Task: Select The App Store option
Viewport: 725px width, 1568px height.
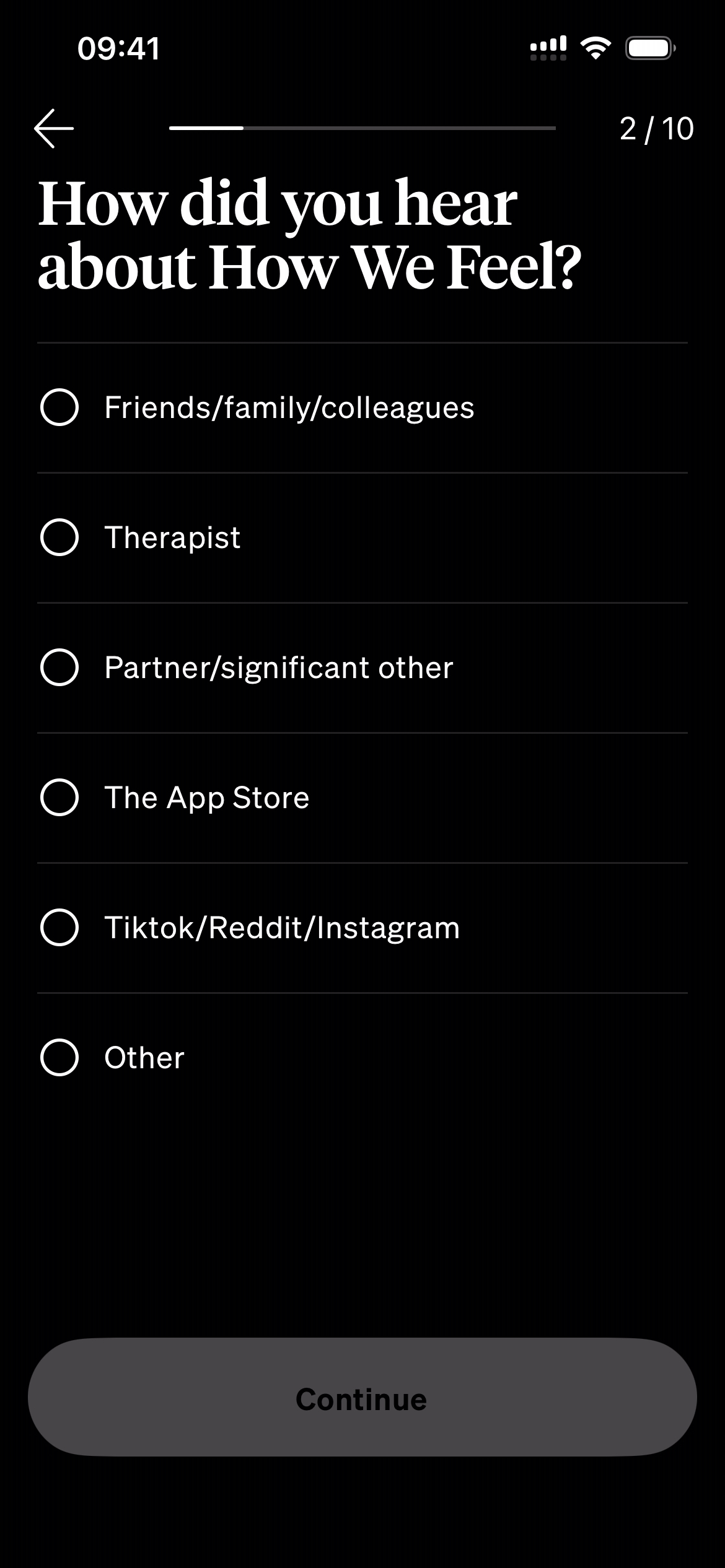Action: [59, 798]
